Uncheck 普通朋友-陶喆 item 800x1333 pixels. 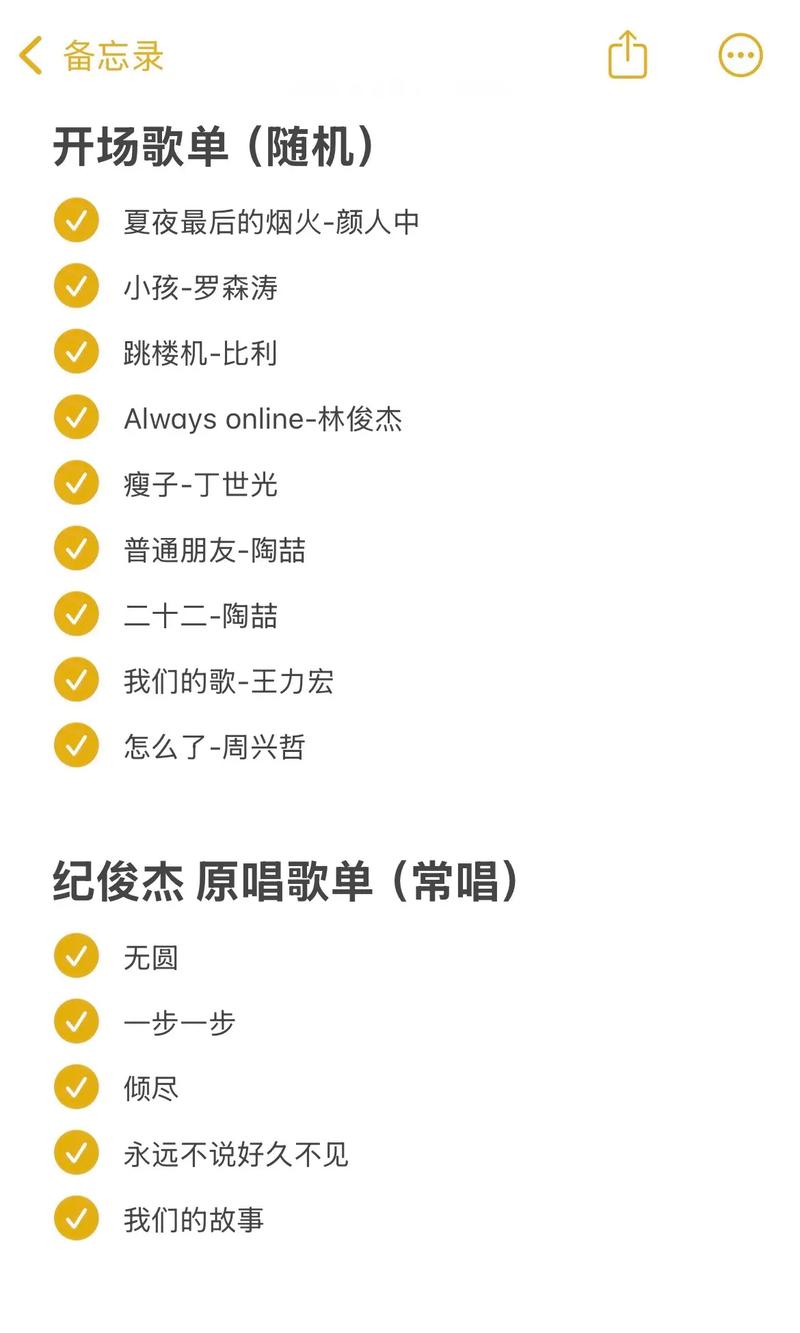76,549
